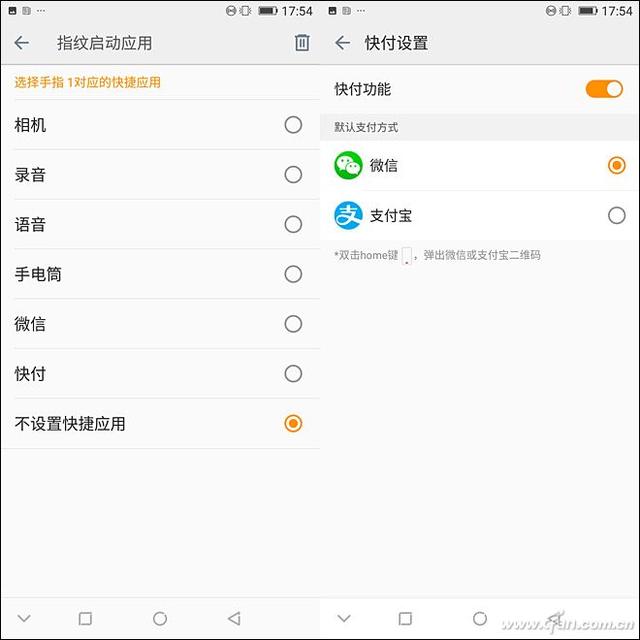
Task: Pick 手电筒 as the fingerprint shortcut
Action: coord(160,274)
